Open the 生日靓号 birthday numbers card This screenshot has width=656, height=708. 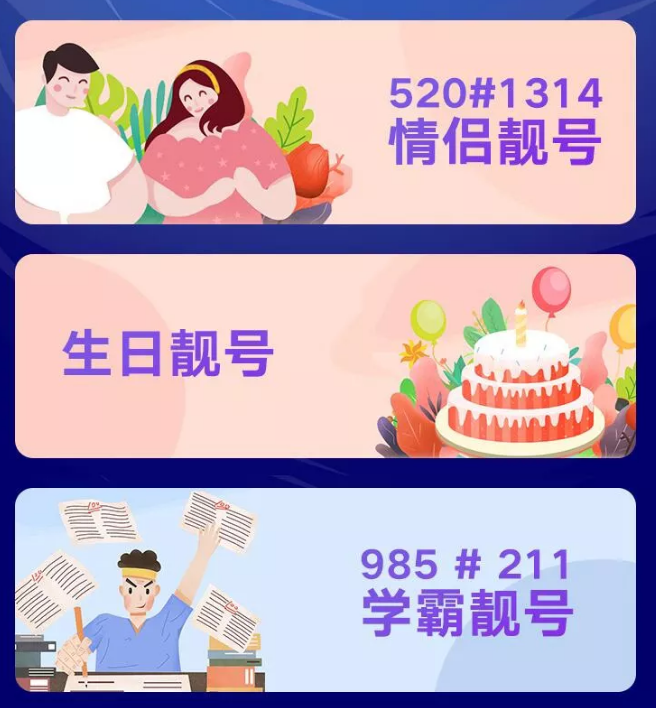(325, 355)
